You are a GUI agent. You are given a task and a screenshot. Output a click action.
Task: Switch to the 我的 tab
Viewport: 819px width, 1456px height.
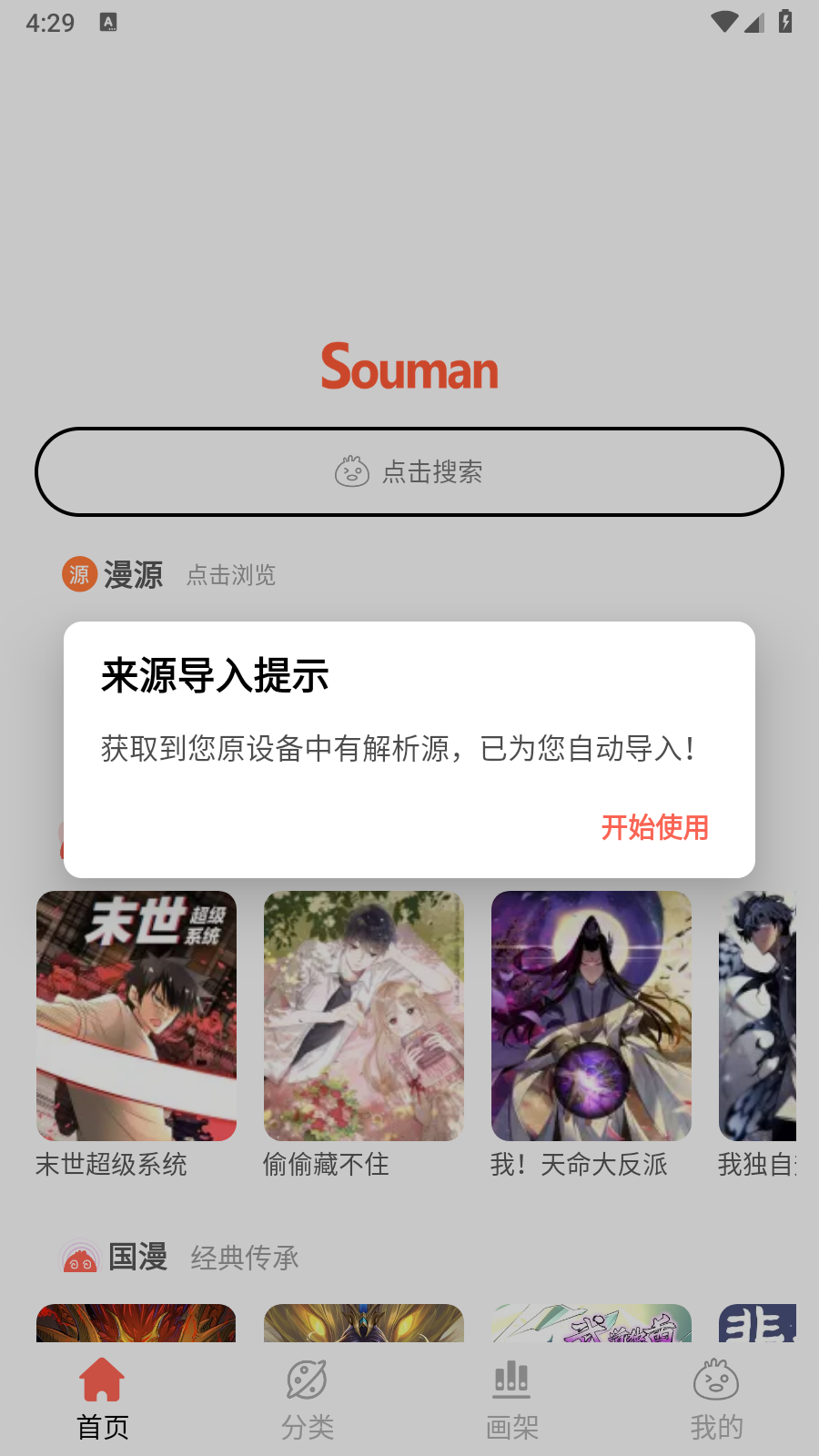click(x=716, y=1399)
